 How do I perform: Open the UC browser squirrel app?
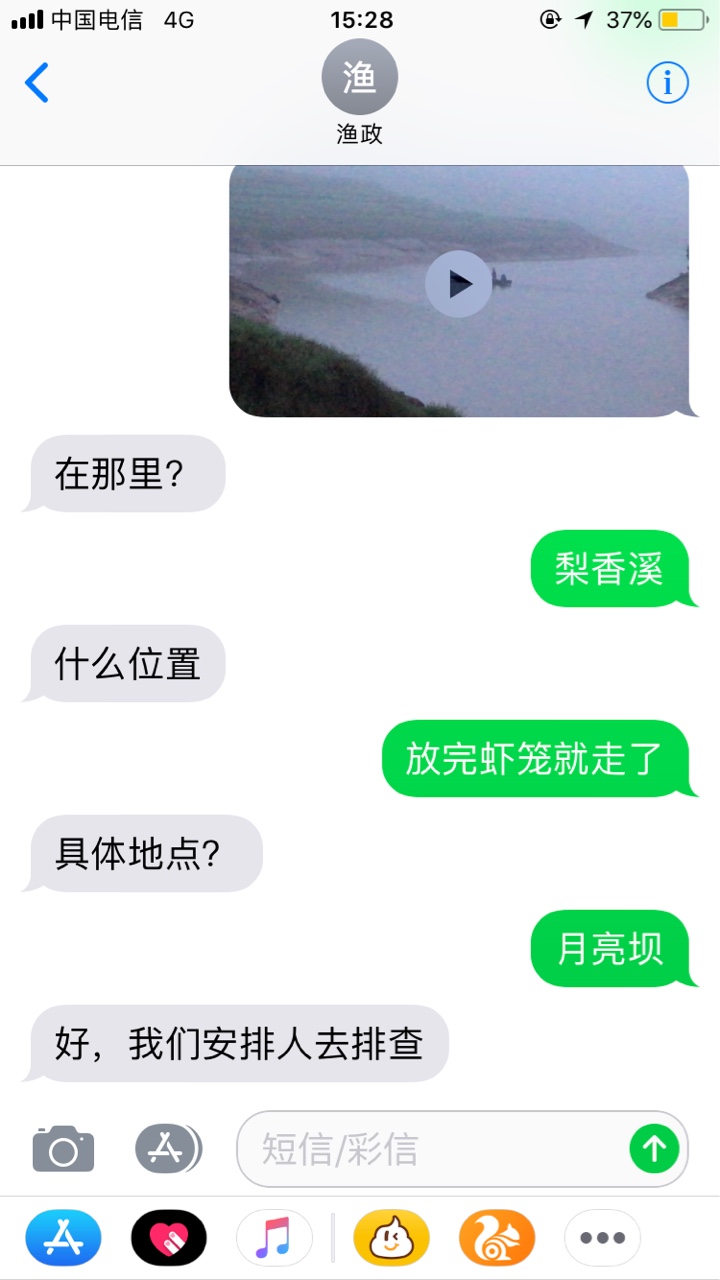coord(497,1238)
